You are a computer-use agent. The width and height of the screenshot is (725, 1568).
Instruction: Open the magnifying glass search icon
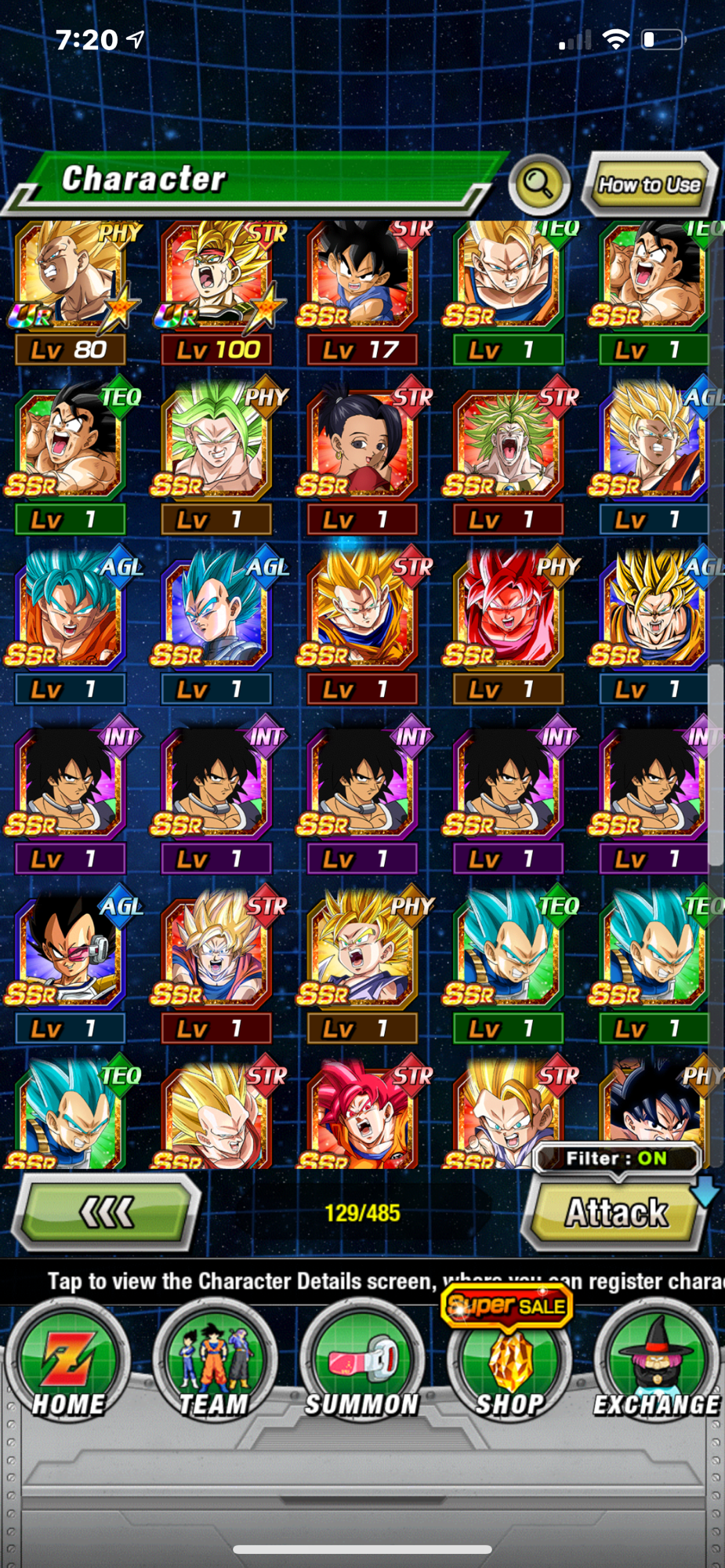(538, 184)
